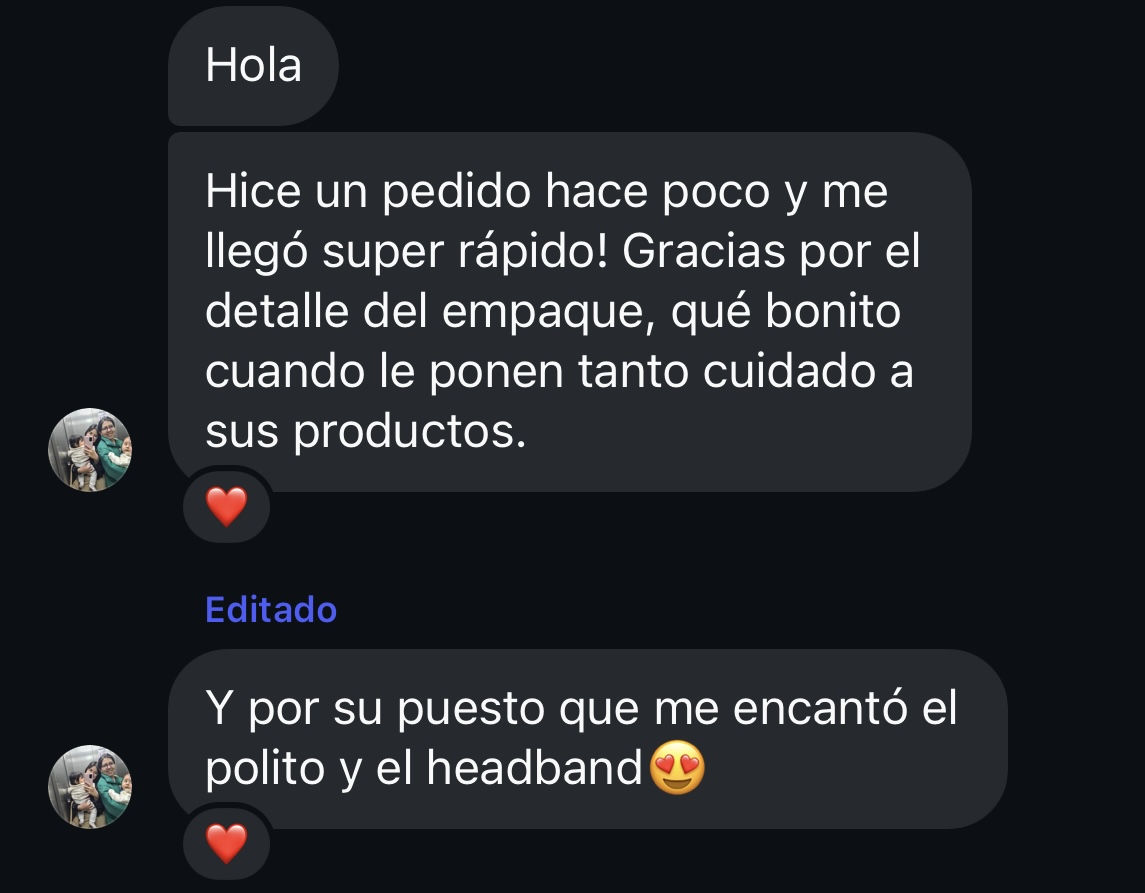Show the heart reaction below the headband message
The width and height of the screenshot is (1145, 893).
pos(226,845)
